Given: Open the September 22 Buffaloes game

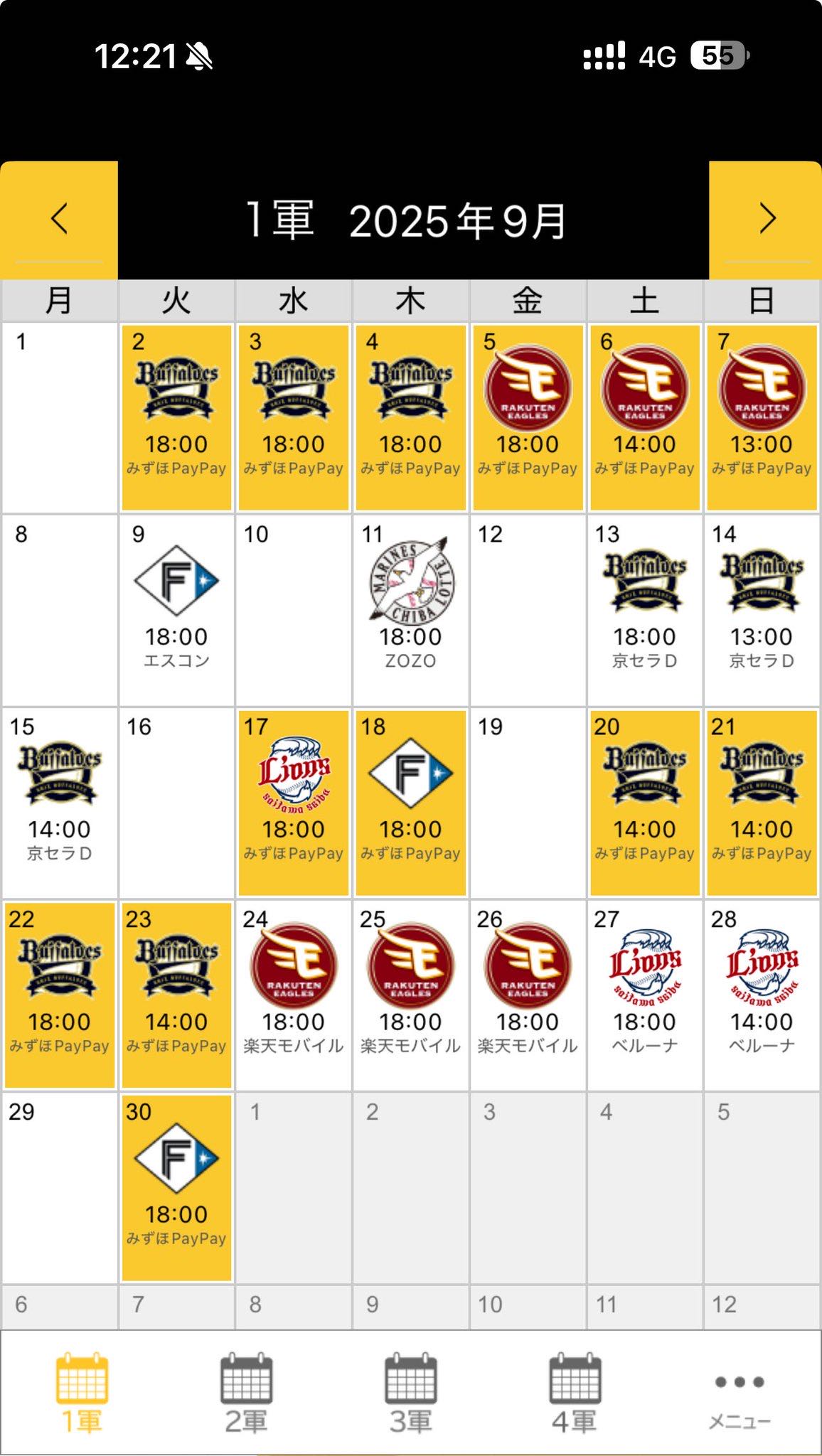Looking at the screenshot, I should pyautogui.click(x=60, y=995).
